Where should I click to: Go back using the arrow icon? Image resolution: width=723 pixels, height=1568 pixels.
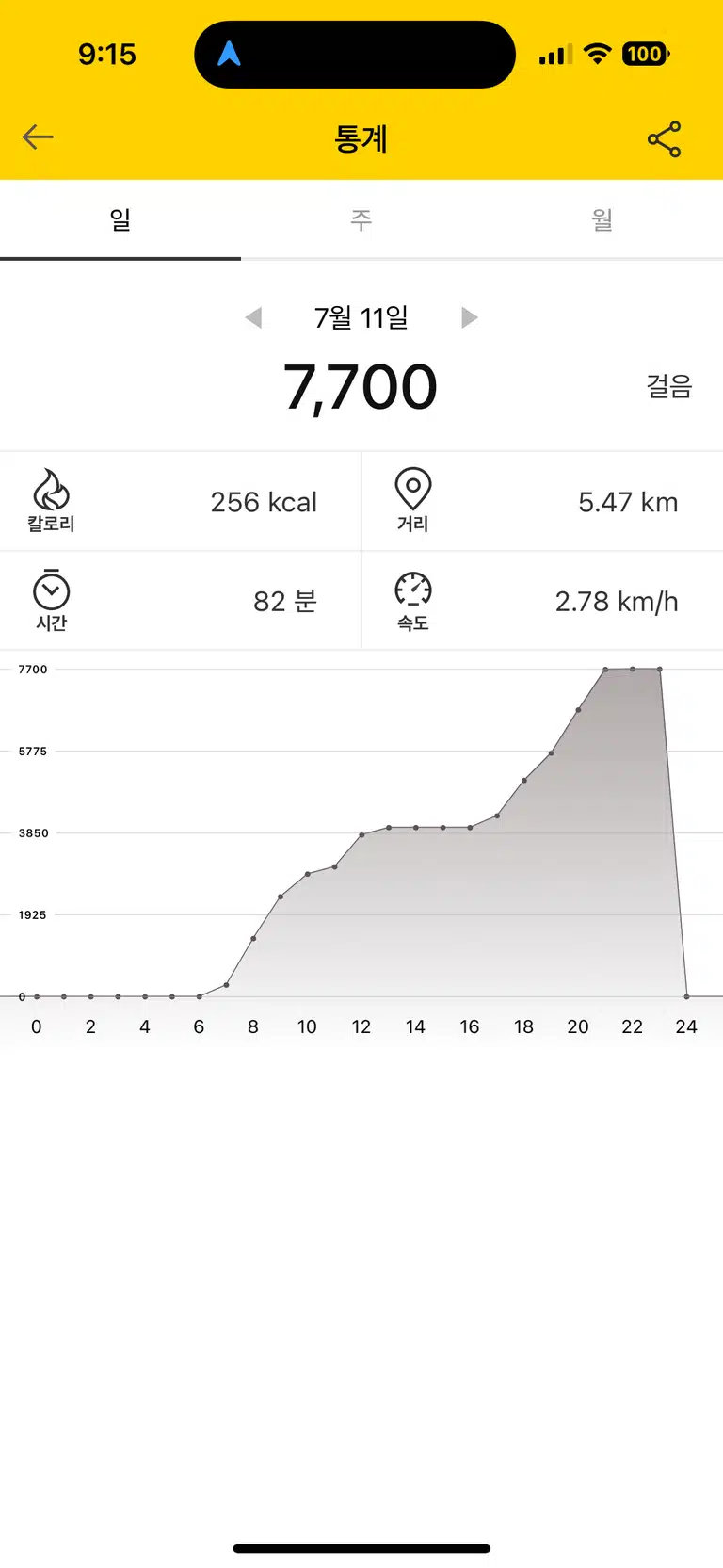point(38,137)
